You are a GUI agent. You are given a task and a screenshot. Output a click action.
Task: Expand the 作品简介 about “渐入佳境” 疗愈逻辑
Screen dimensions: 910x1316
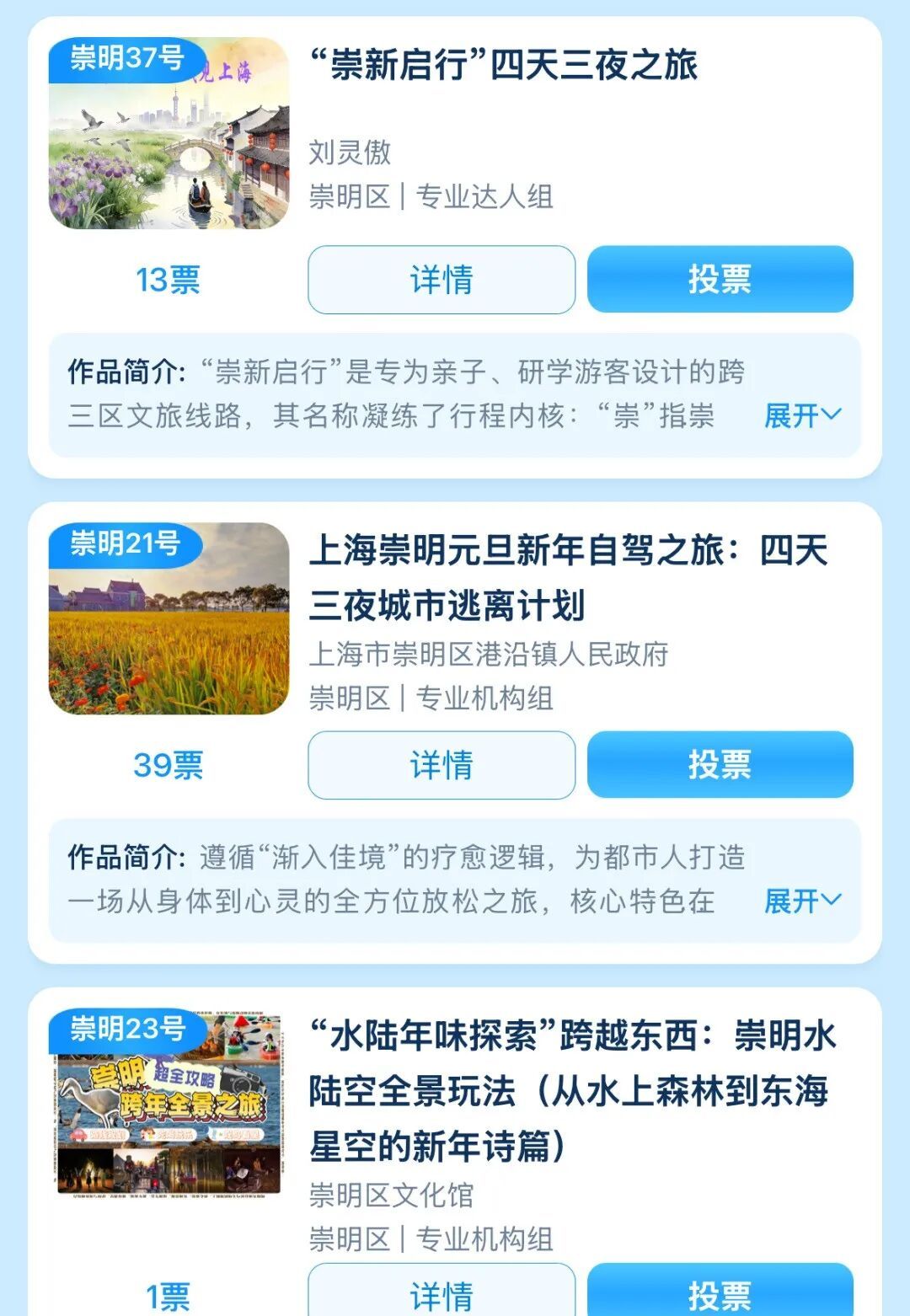point(801,900)
